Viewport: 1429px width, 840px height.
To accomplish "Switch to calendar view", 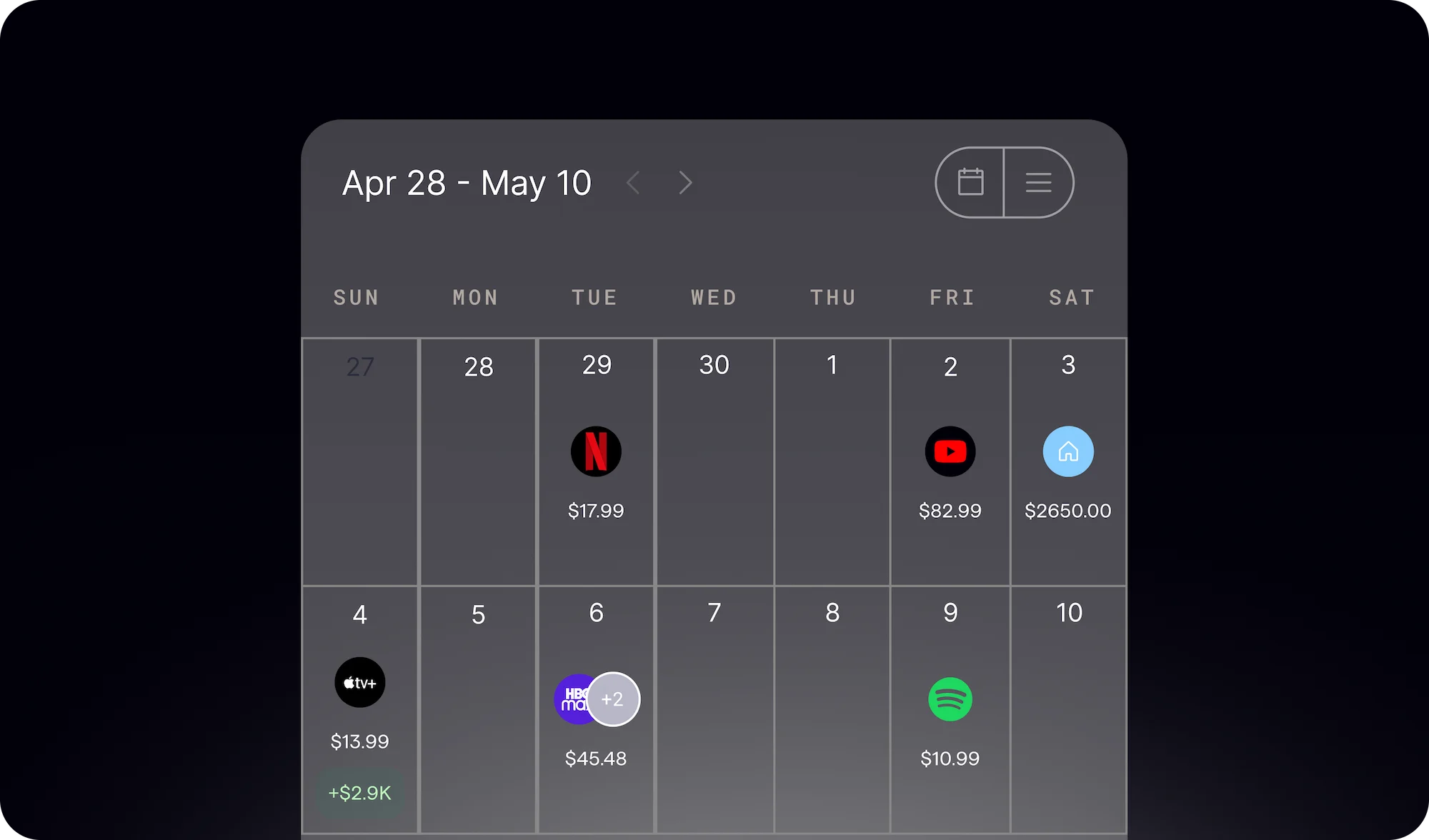I will (970, 183).
